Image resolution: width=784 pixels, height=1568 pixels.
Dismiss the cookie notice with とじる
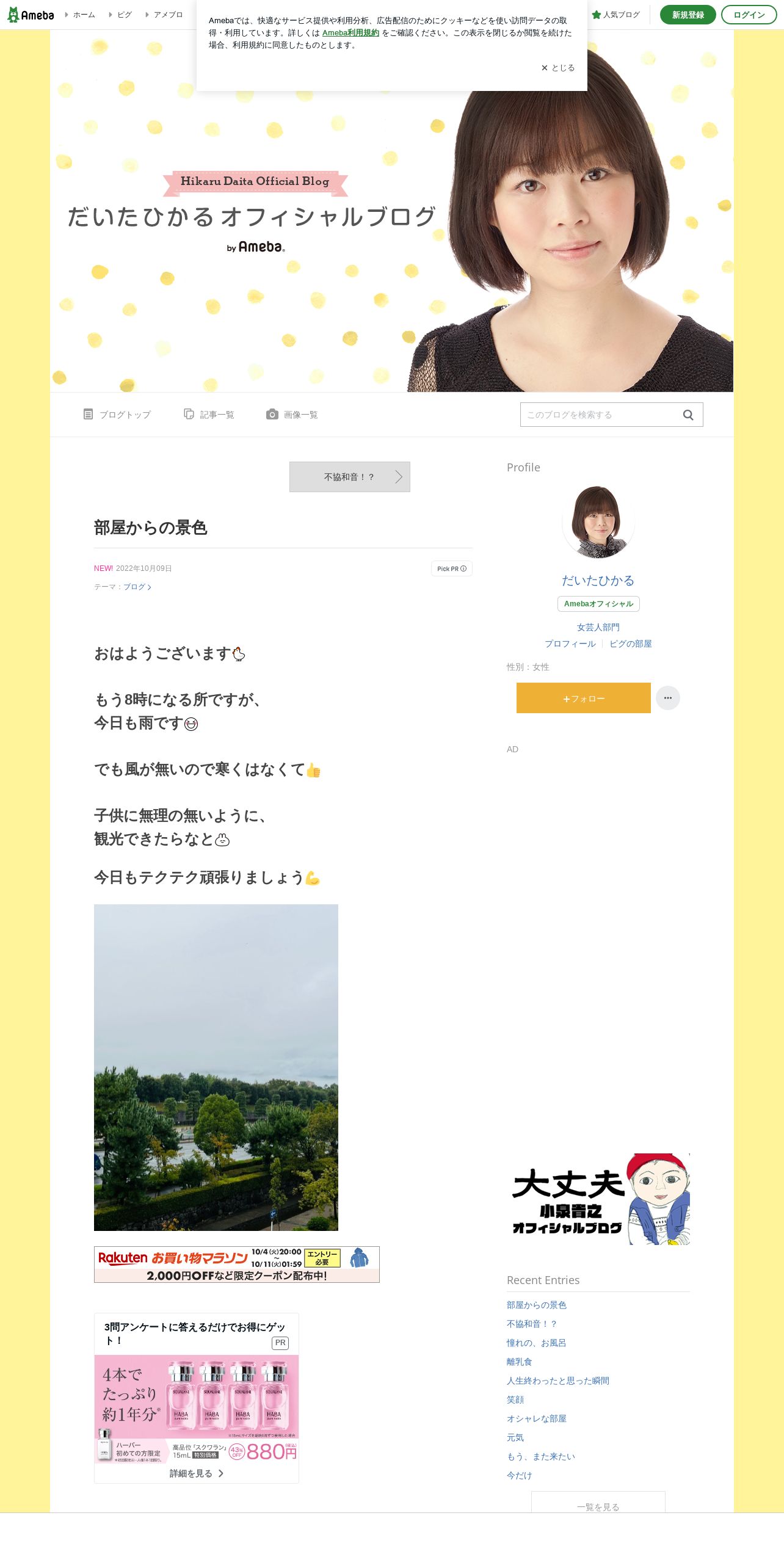click(x=558, y=68)
